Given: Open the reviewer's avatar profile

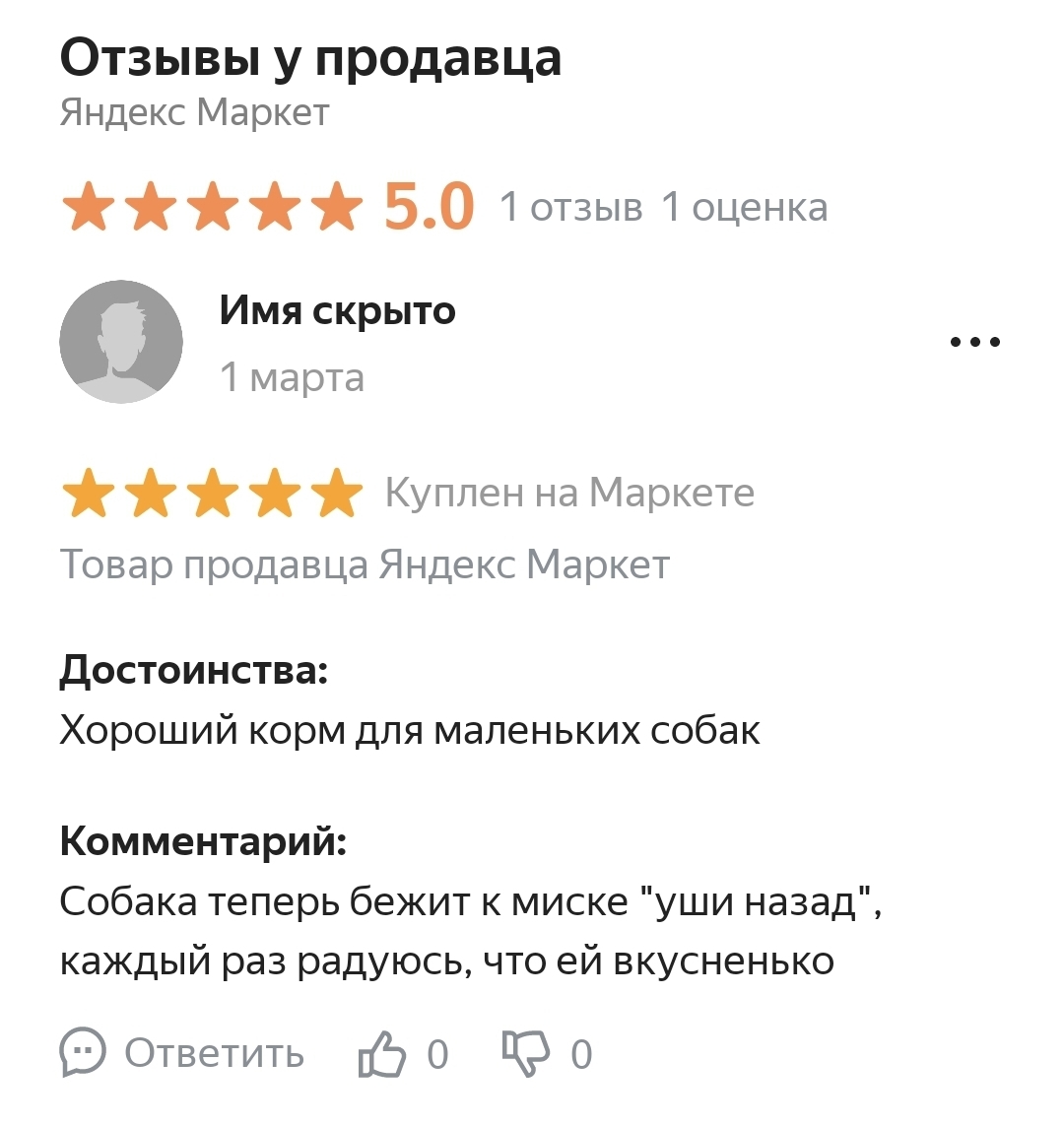Looking at the screenshot, I should (x=121, y=342).
